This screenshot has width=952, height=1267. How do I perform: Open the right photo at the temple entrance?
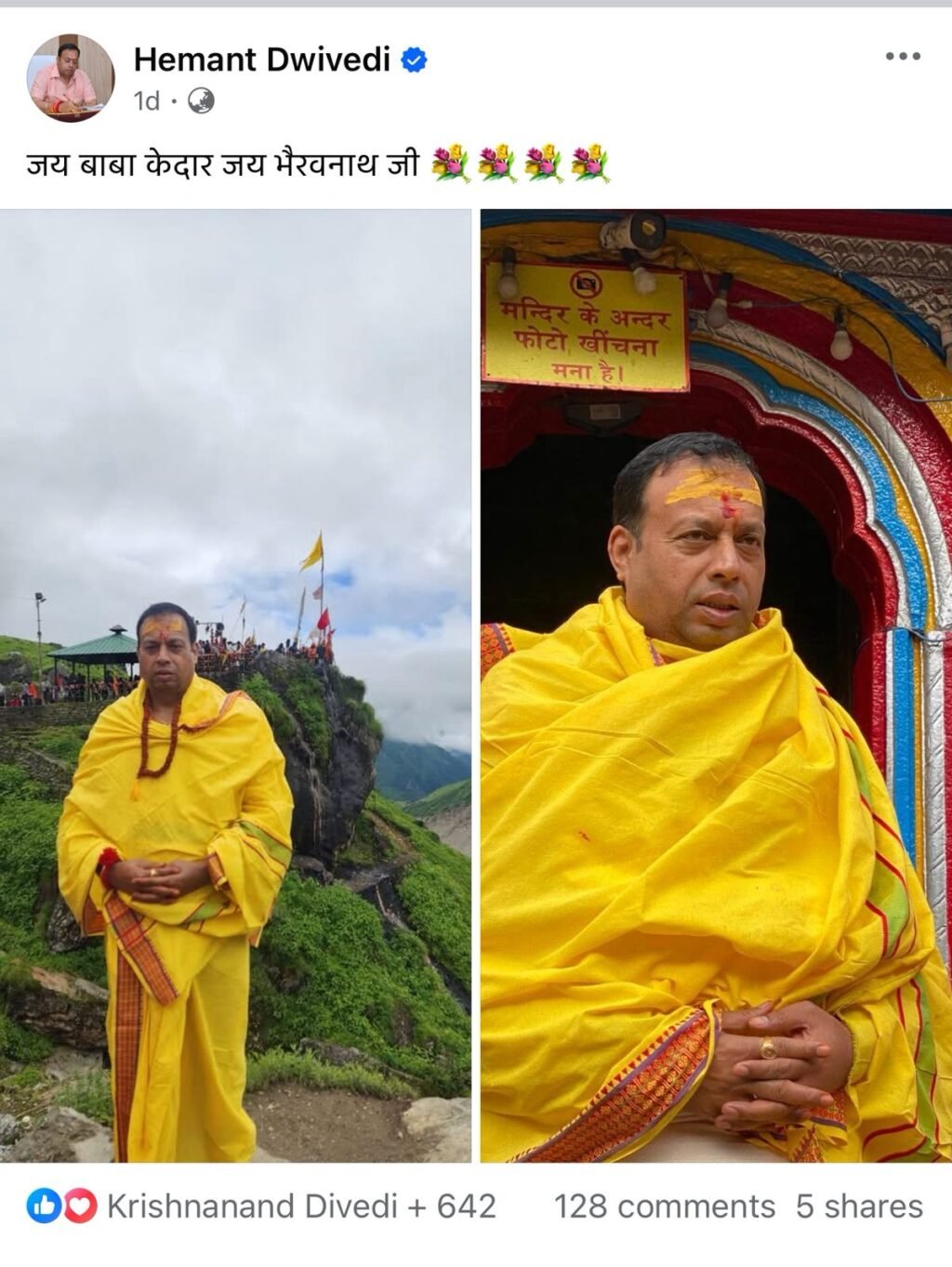tap(716, 686)
